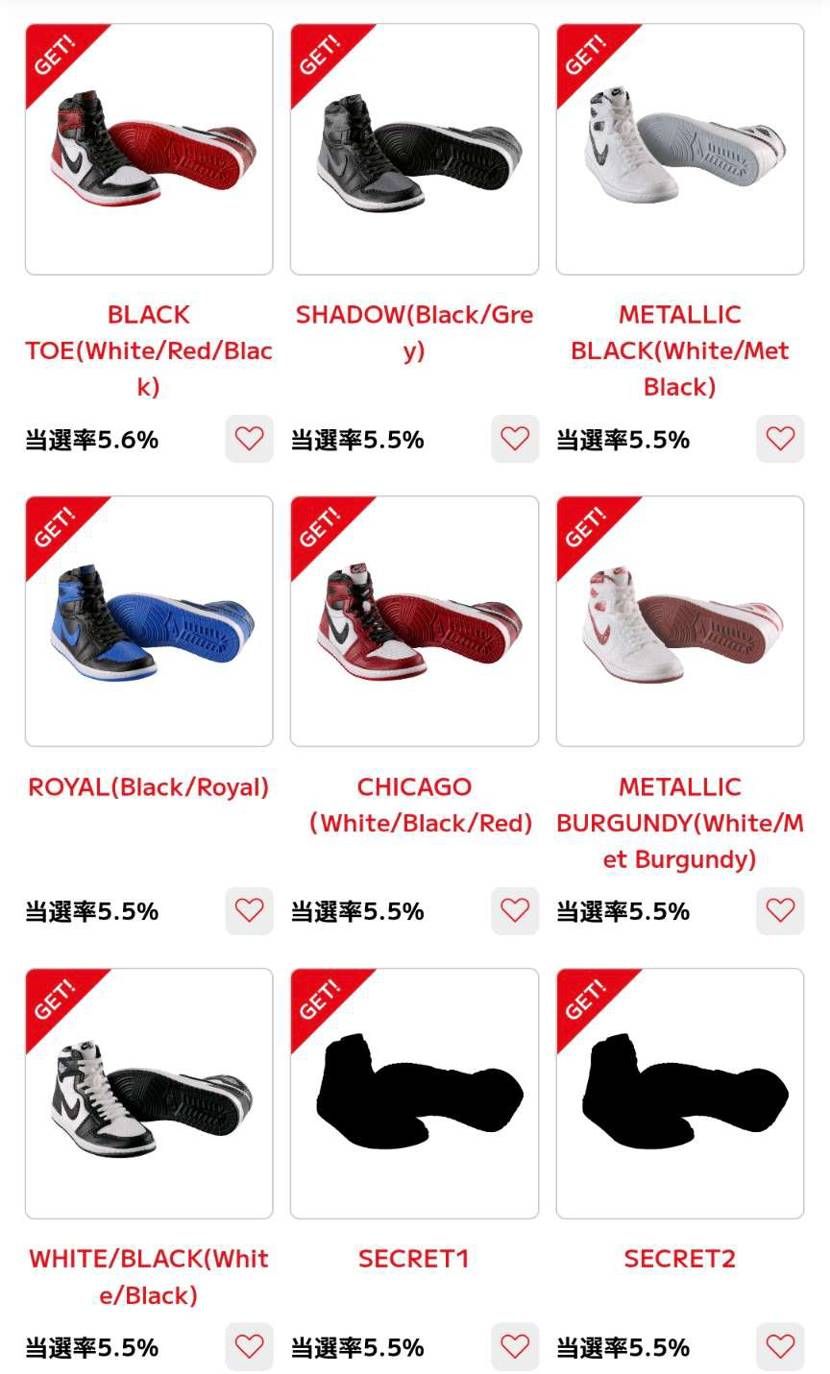Like the WHITE/BLACK(White/Black) sneaker

(249, 1347)
